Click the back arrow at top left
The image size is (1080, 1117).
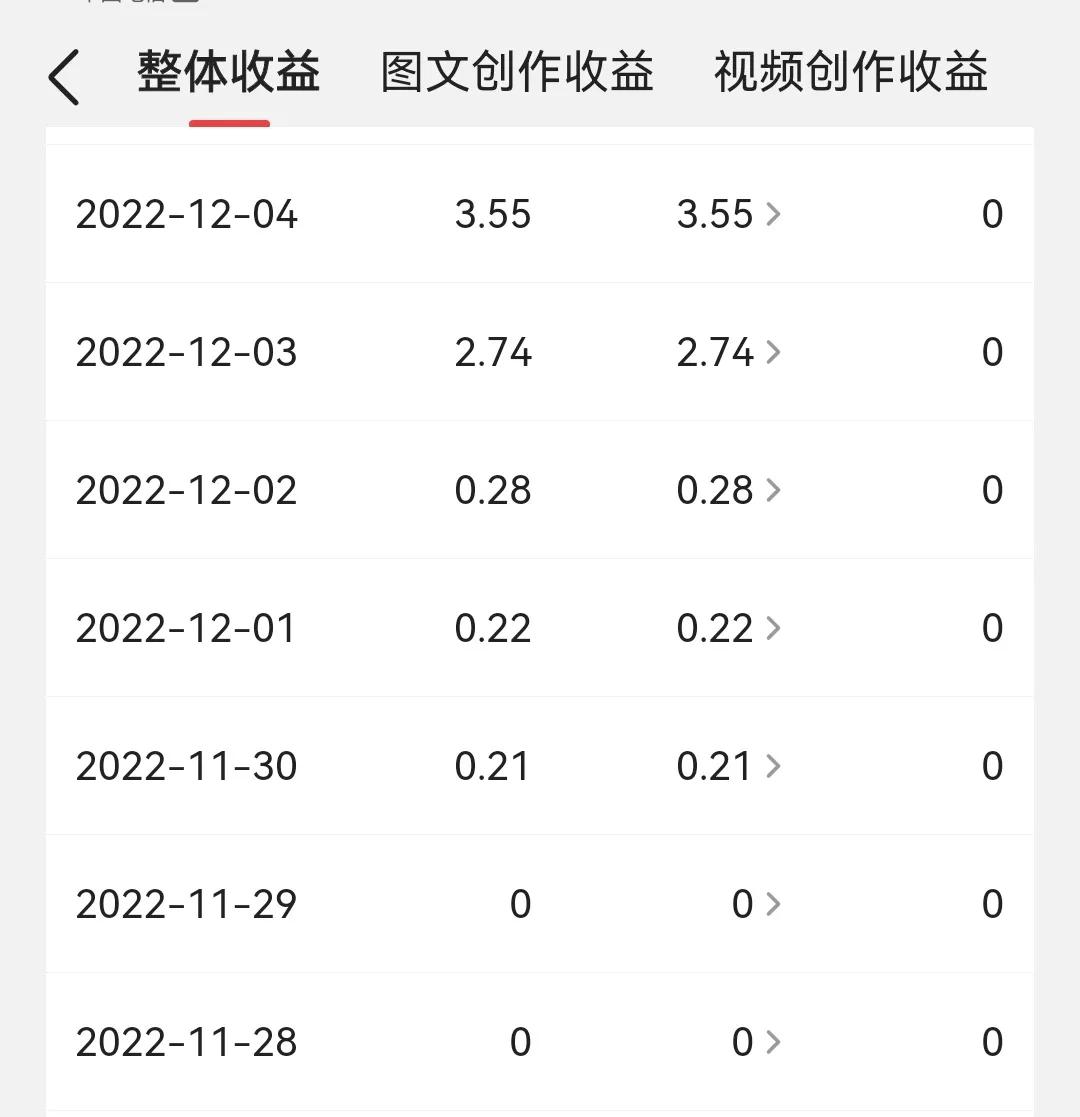tap(64, 77)
